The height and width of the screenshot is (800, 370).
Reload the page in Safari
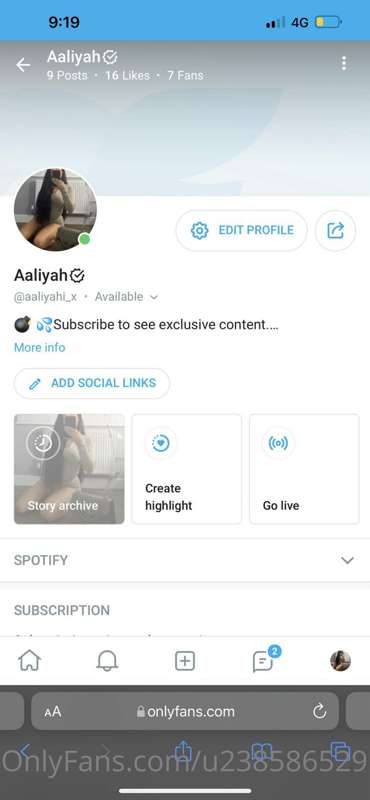coord(319,711)
